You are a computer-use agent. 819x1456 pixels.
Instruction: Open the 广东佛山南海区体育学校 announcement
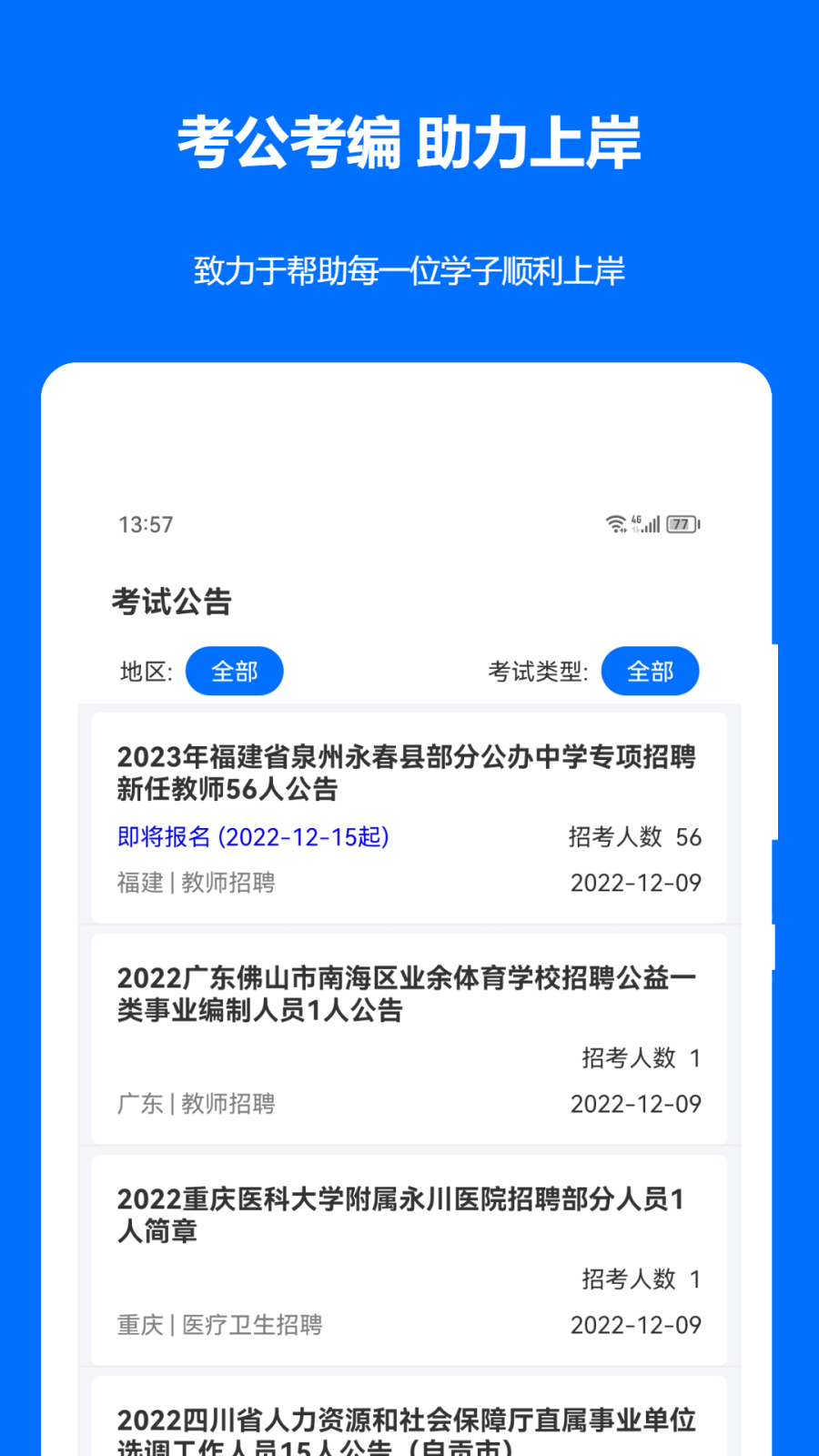pyautogui.click(x=406, y=994)
